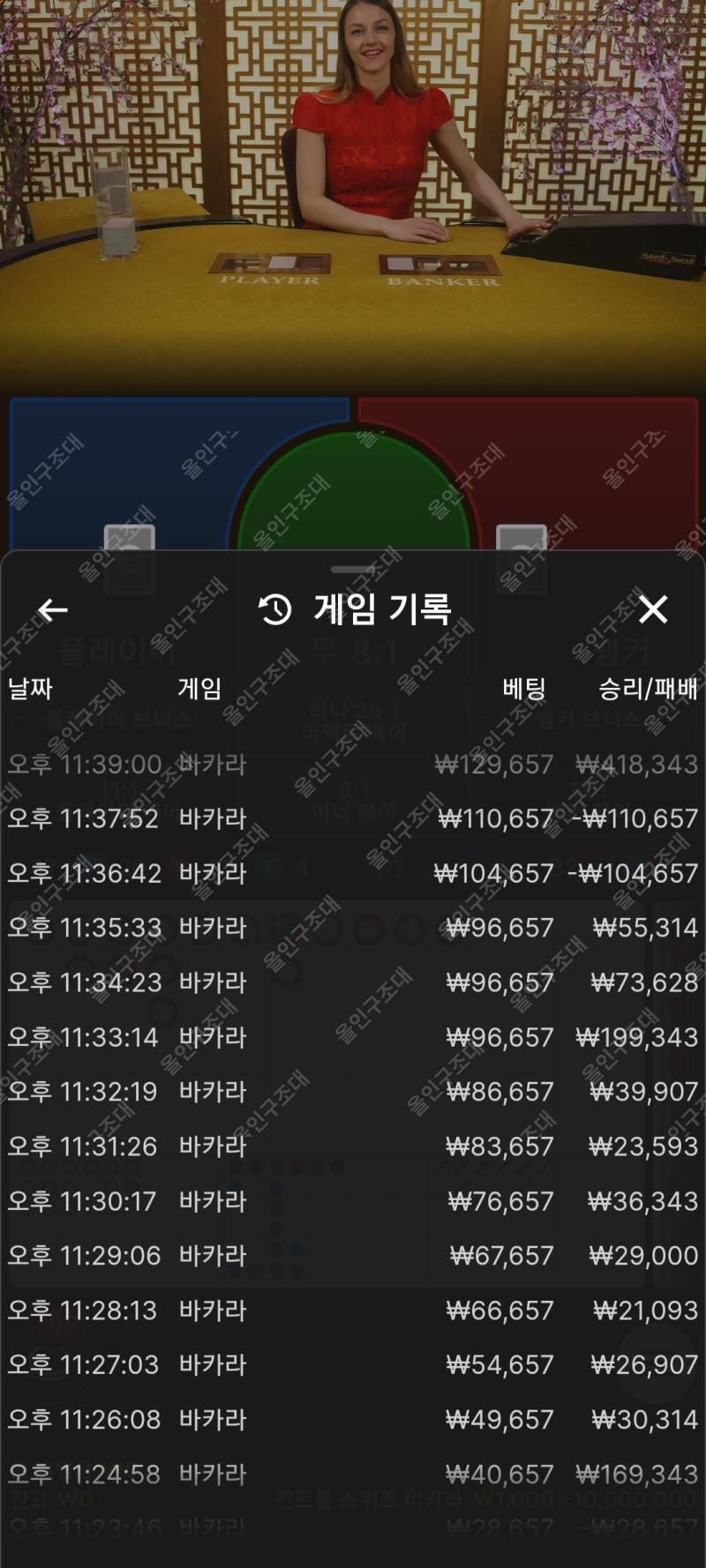
Task: Open the 11:30:17 바카라 game record
Action: 353,1201
